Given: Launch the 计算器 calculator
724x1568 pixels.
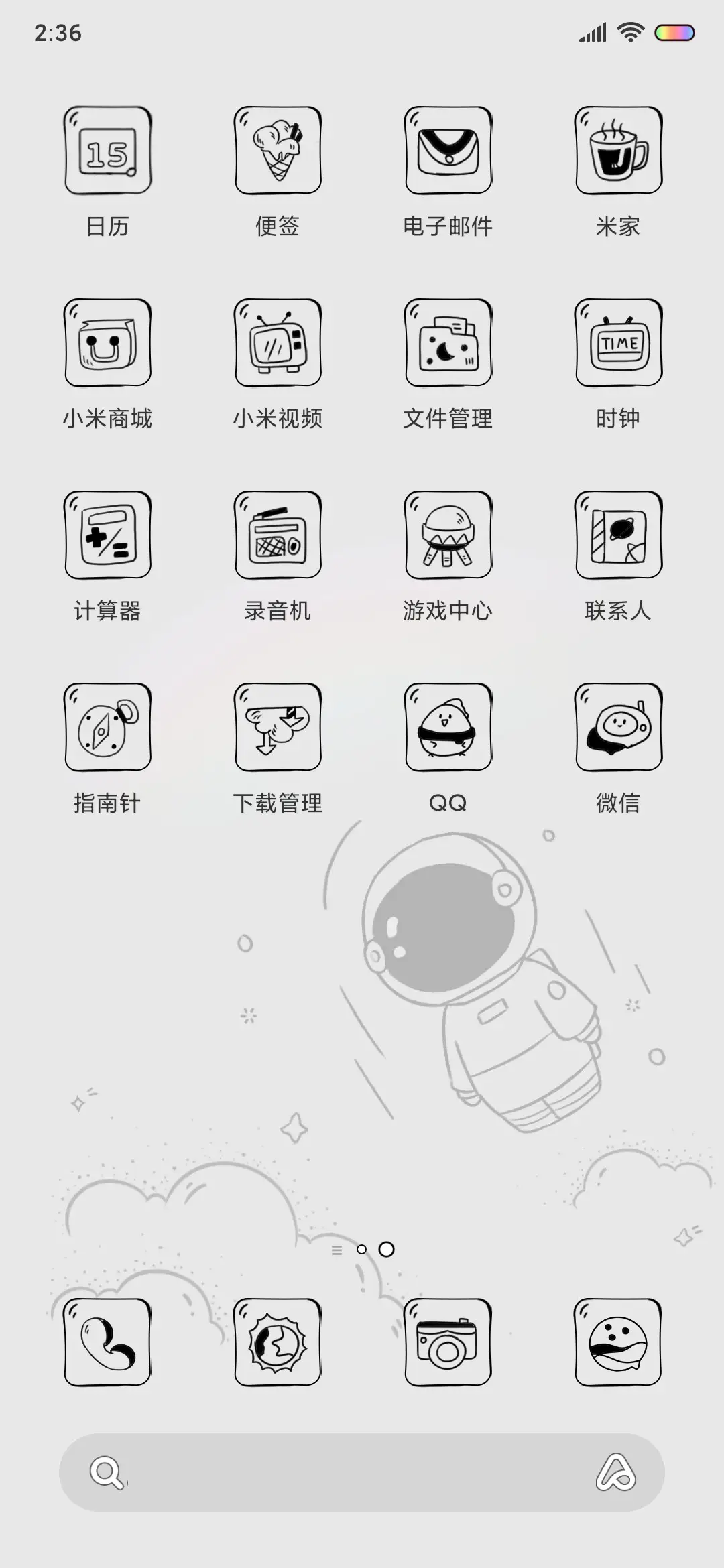Looking at the screenshot, I should (x=107, y=534).
